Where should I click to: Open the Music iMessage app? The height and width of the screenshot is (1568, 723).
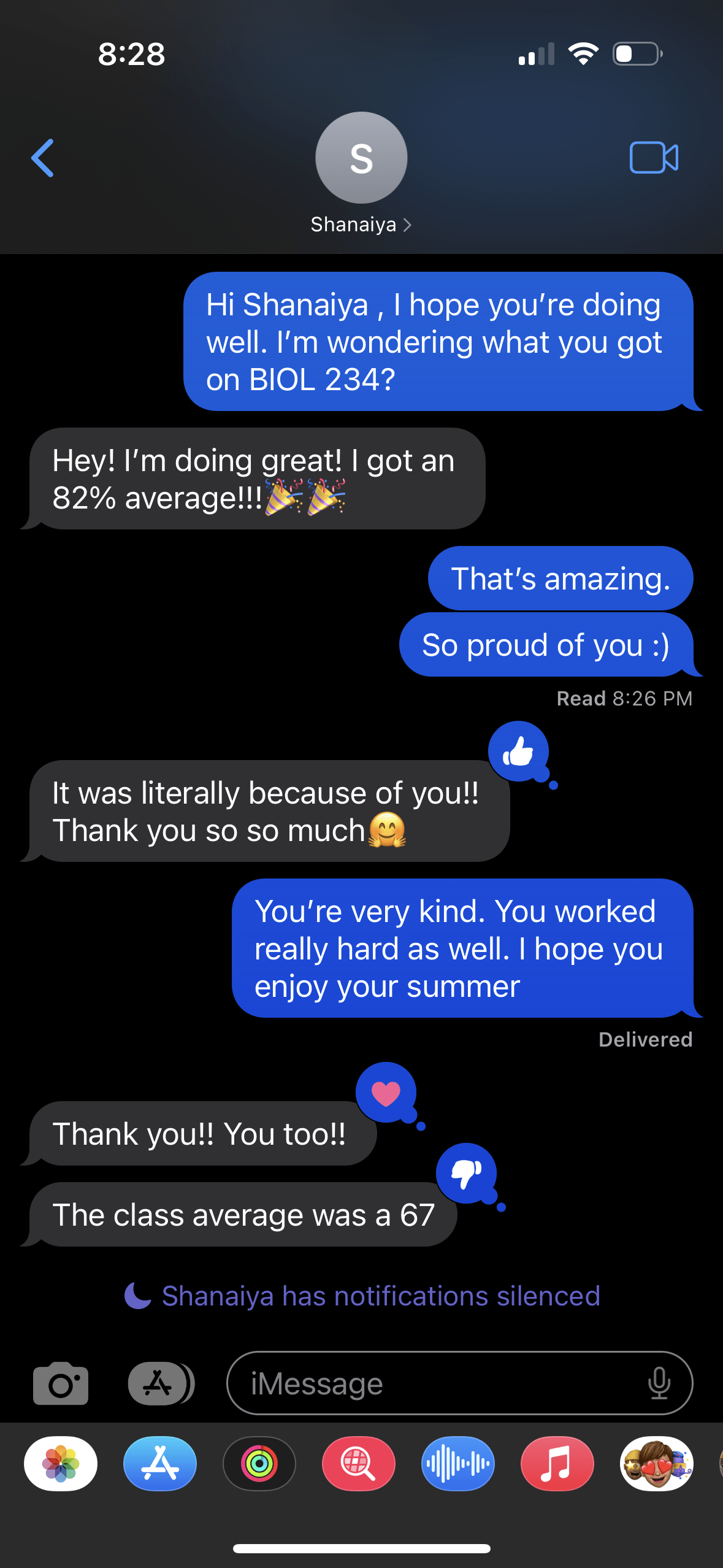coord(557,1464)
